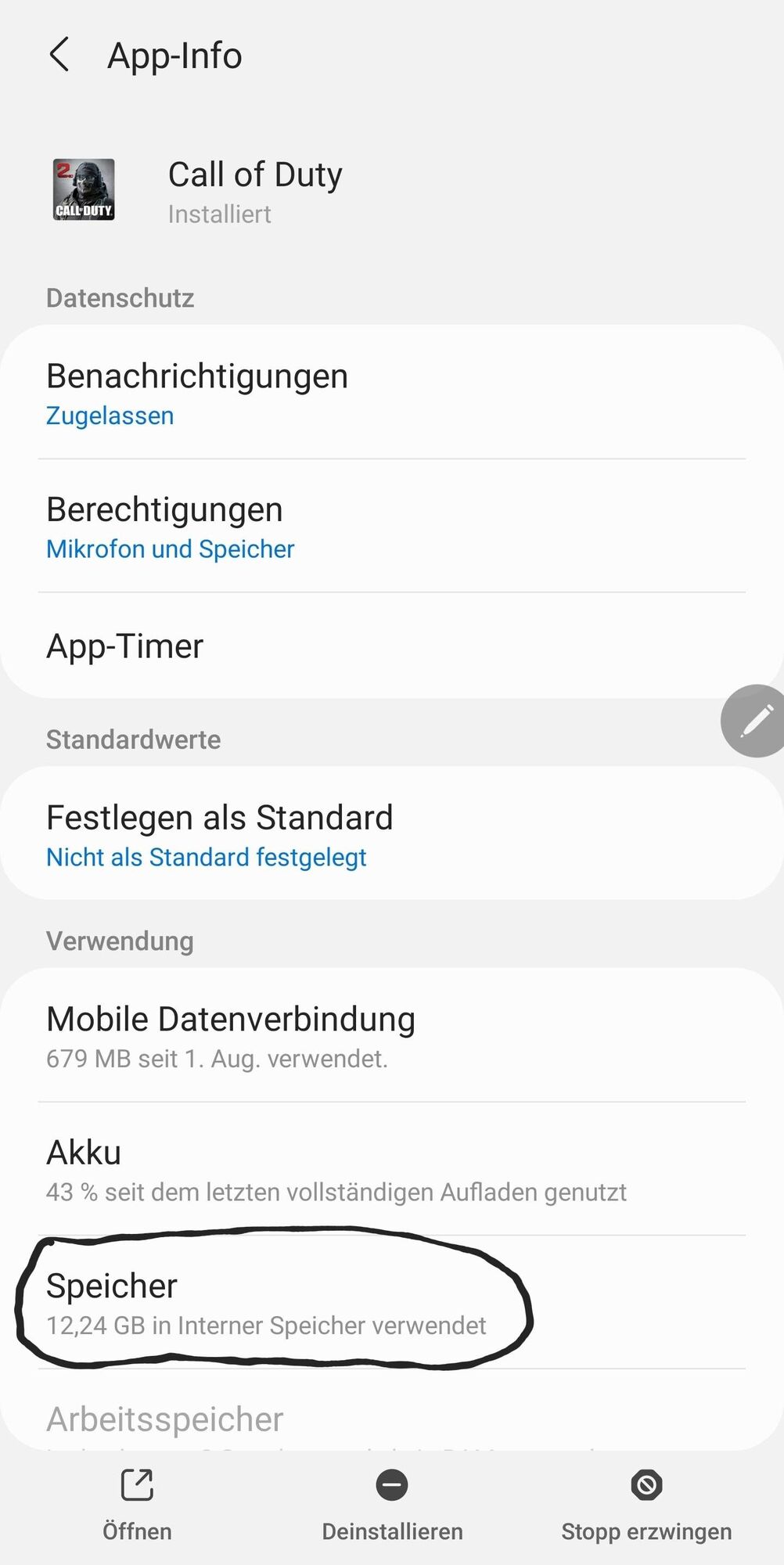Open the App-Timer row

coord(391,646)
